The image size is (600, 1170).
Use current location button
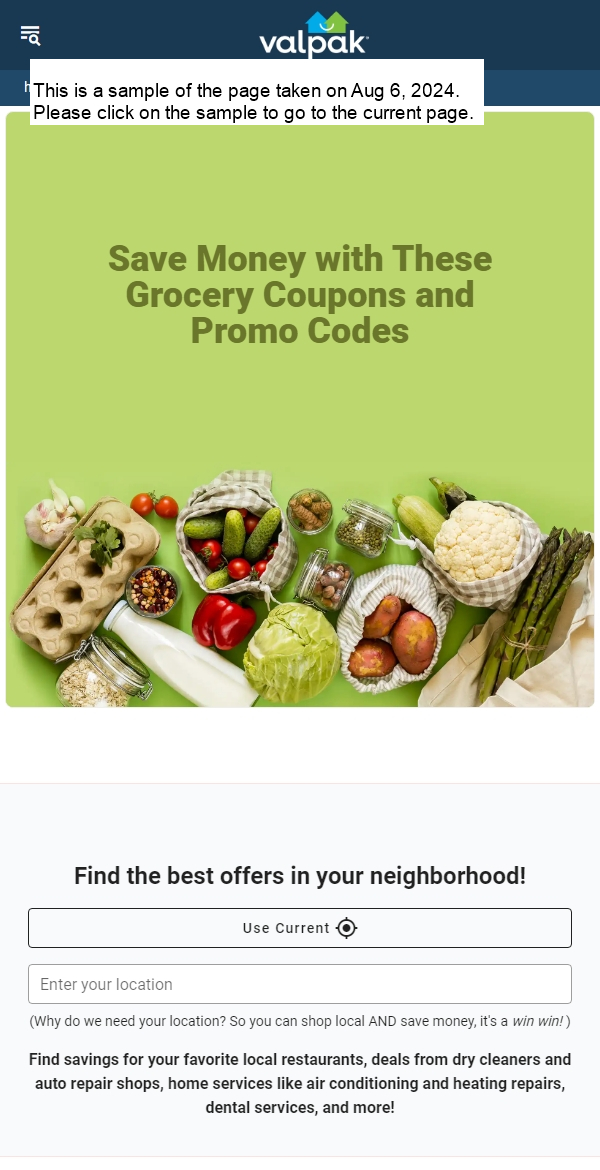300,928
